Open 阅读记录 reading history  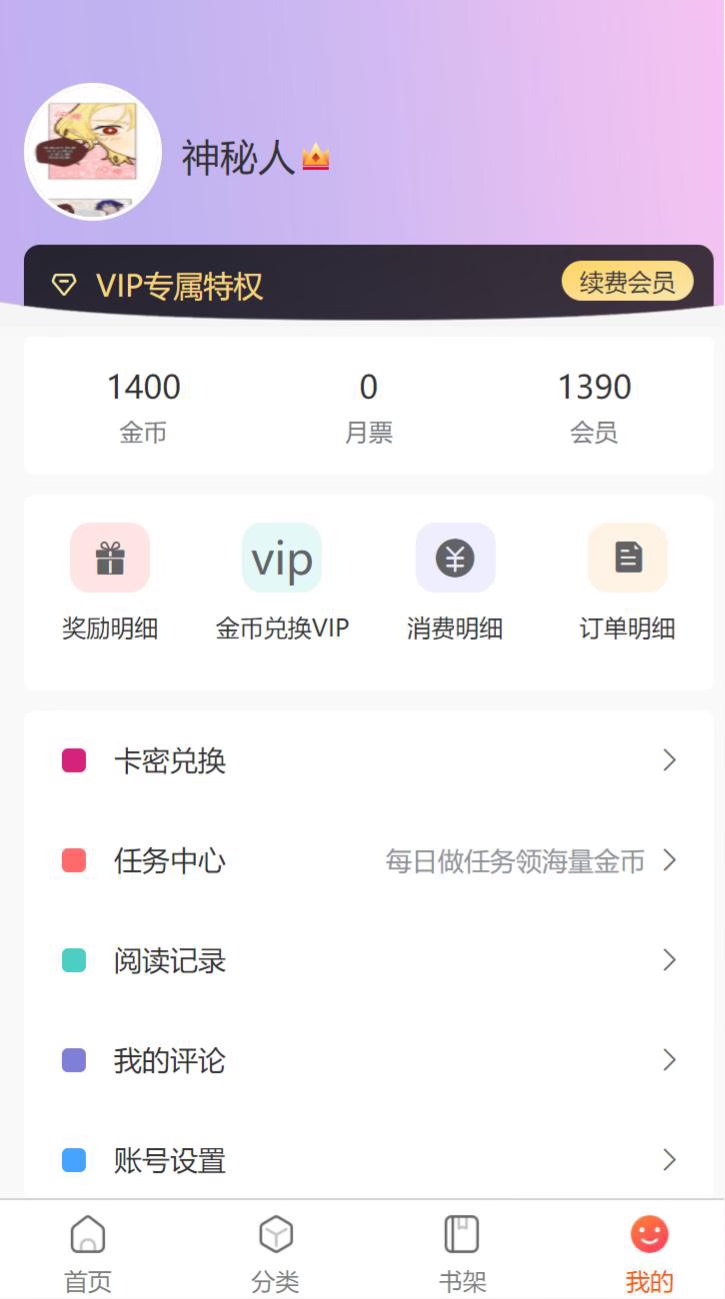coord(368,961)
